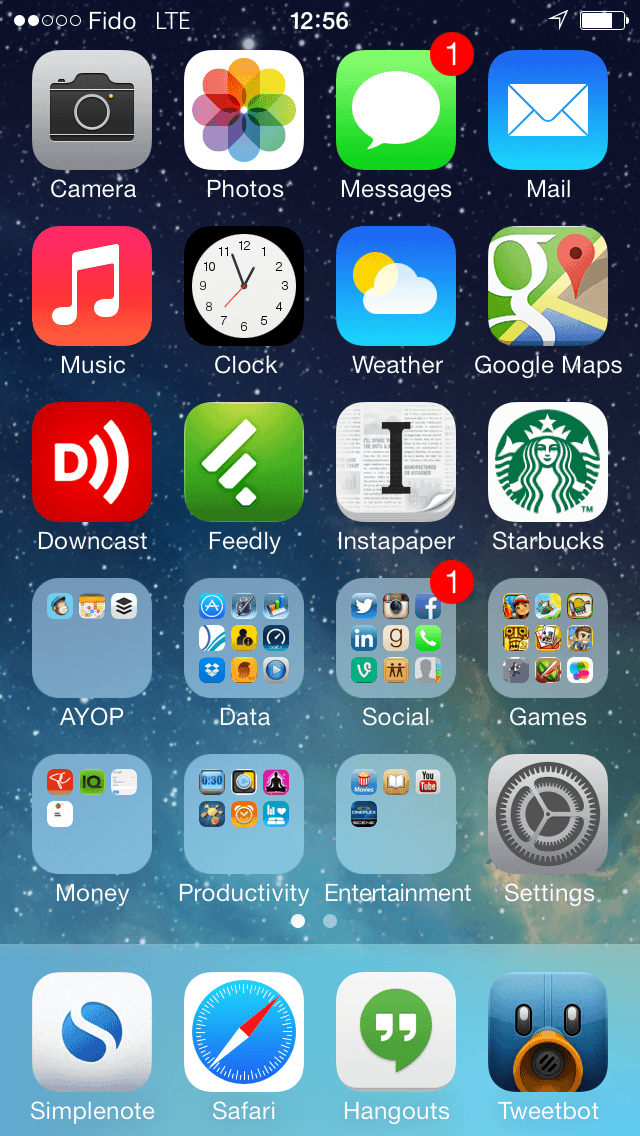Launch Safari from the dock

click(244, 1032)
